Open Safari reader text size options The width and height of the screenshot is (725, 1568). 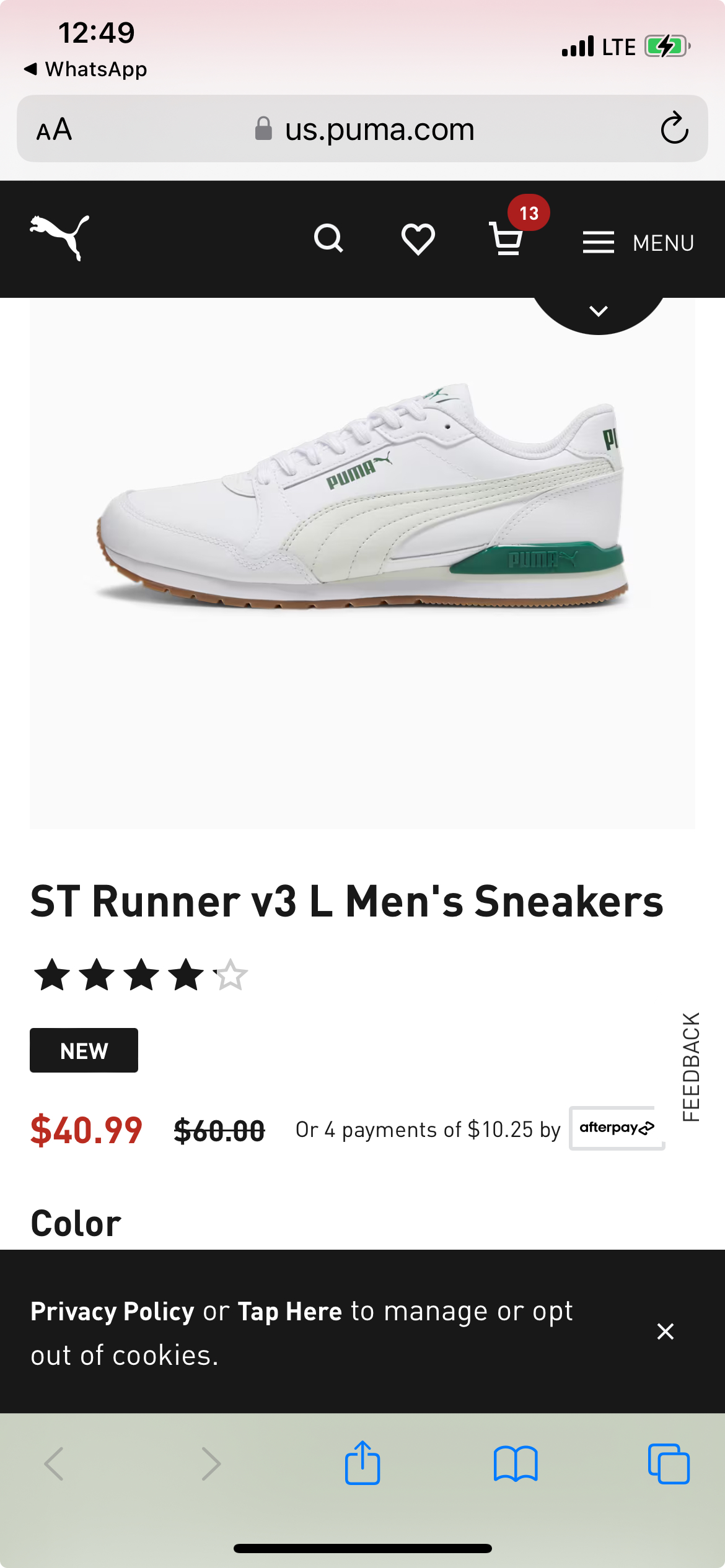coord(55,129)
